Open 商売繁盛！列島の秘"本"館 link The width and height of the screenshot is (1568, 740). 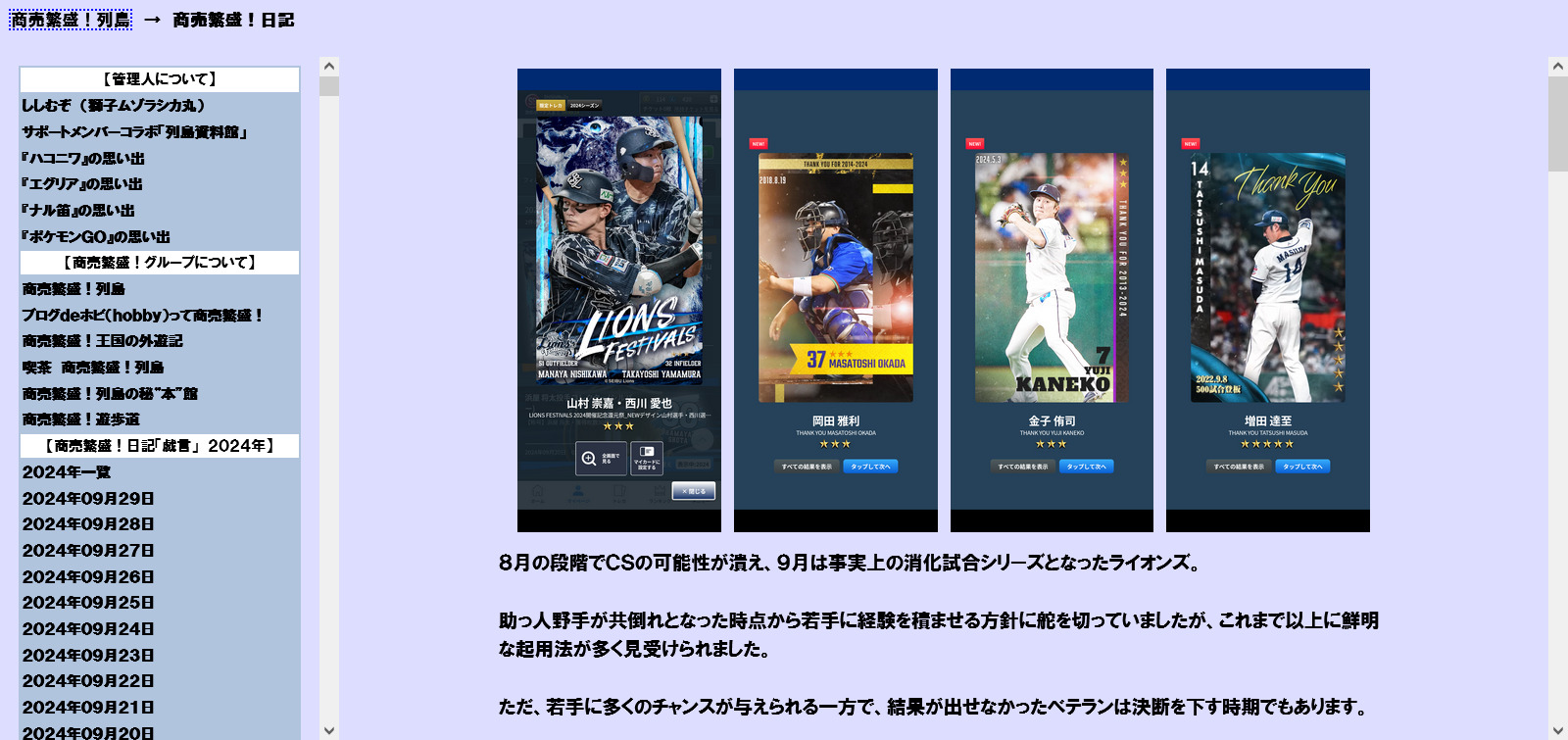coord(110,394)
